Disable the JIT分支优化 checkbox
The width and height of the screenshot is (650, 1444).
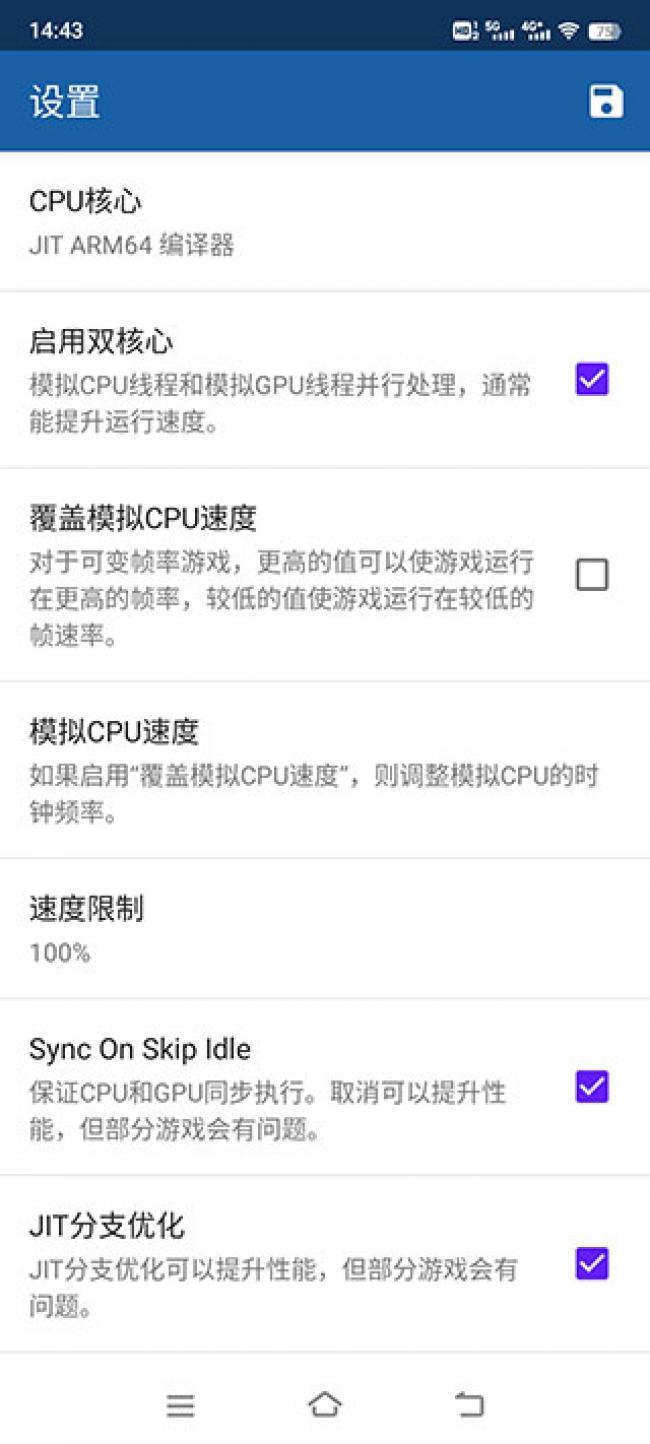(592, 1264)
